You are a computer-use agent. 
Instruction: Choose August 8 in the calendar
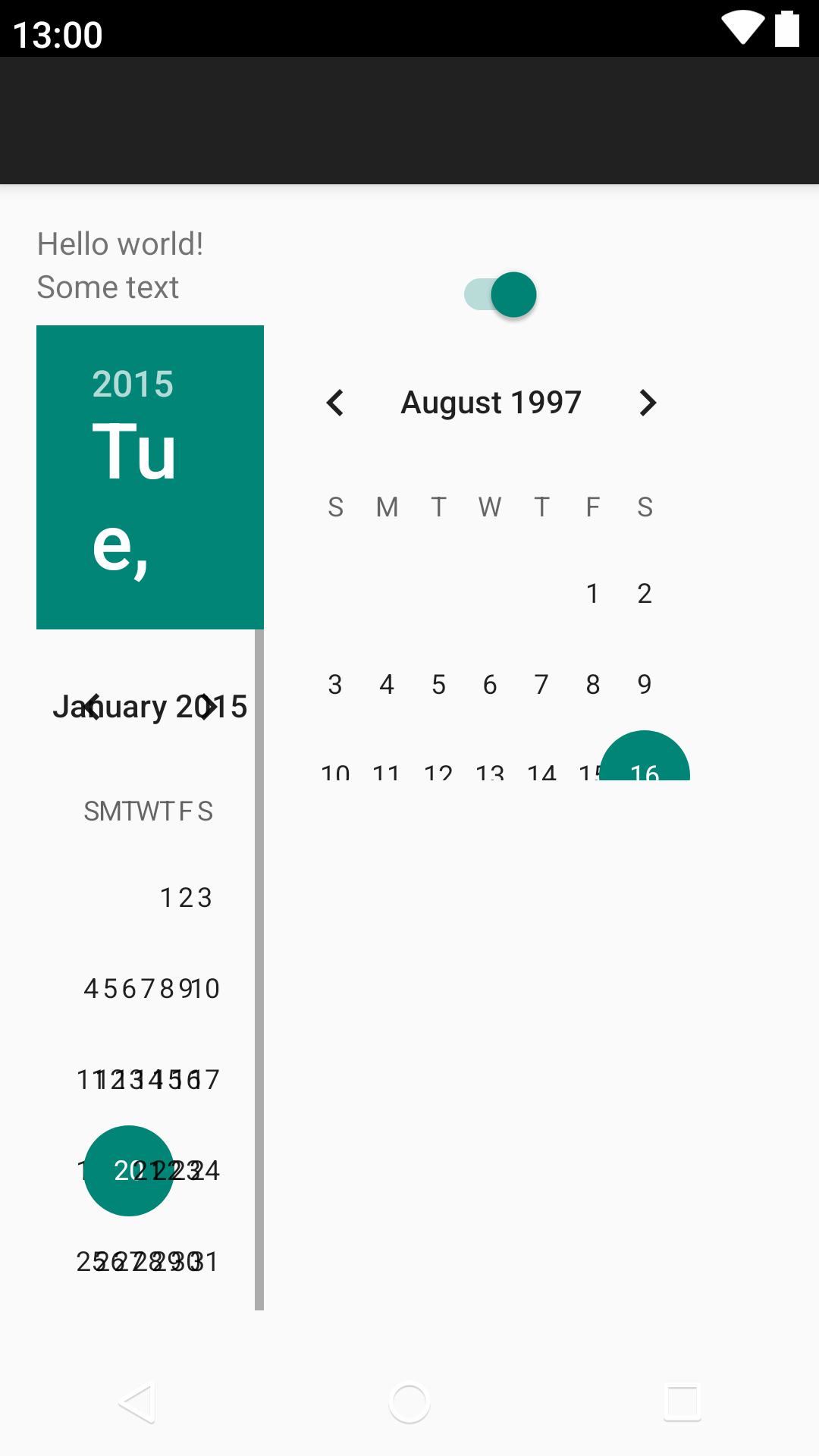click(x=593, y=684)
